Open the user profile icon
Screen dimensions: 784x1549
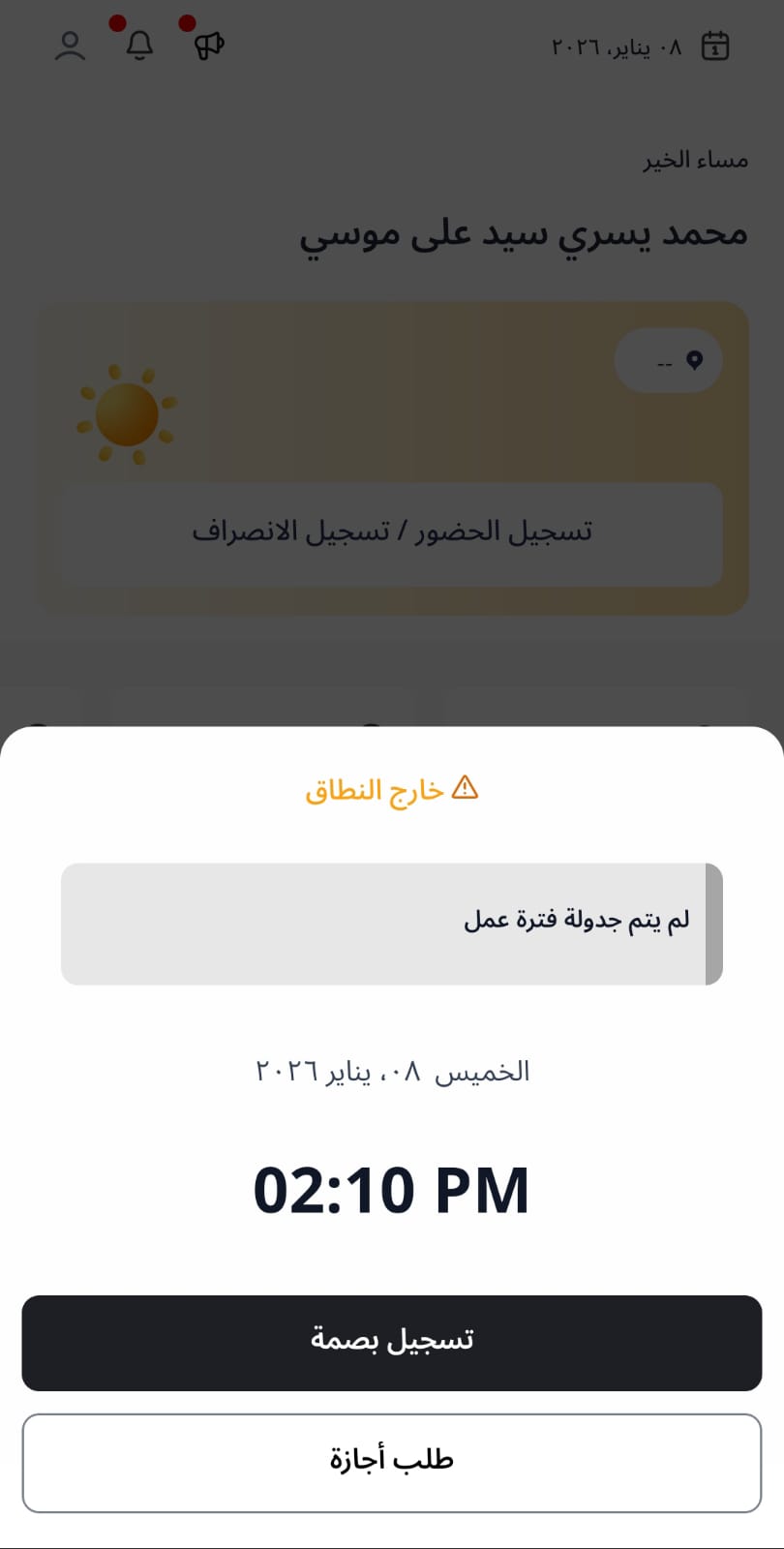point(70,46)
